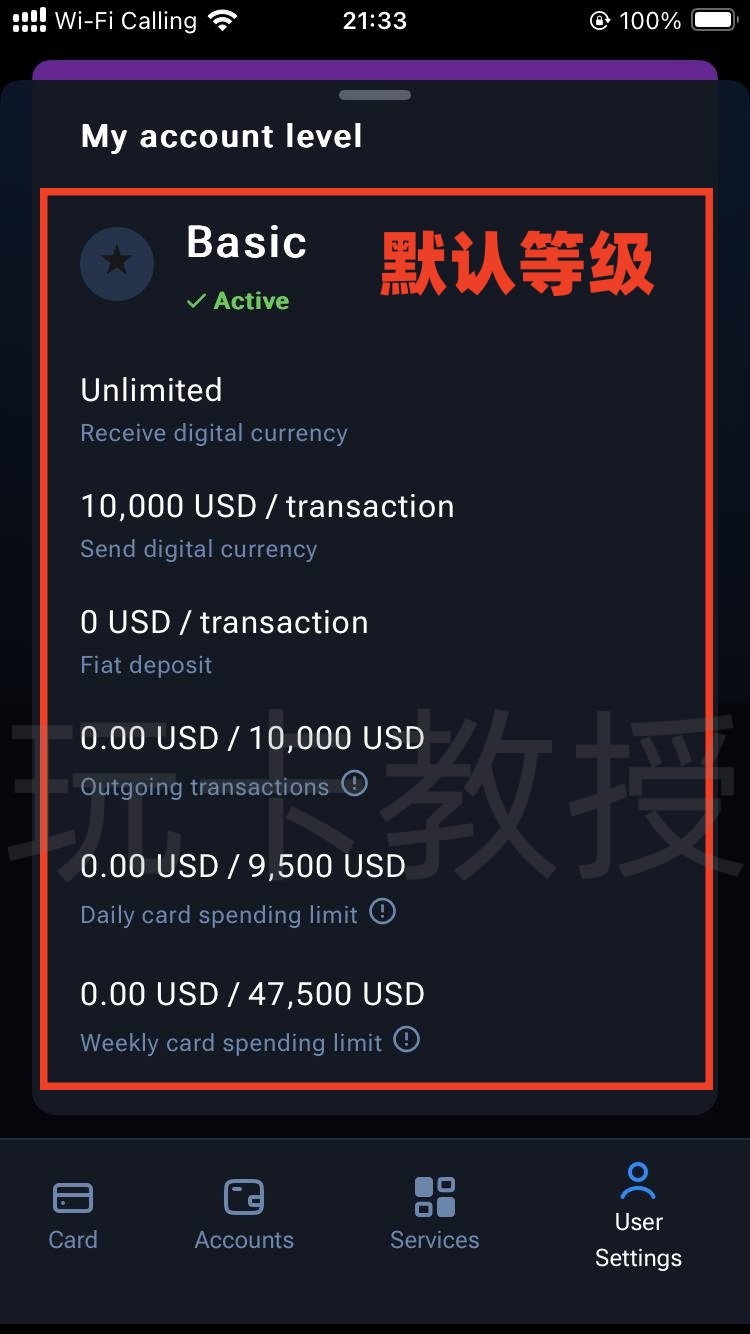Tap the green checkmark beside Active
Screen dimensions: 750x1334
click(197, 300)
